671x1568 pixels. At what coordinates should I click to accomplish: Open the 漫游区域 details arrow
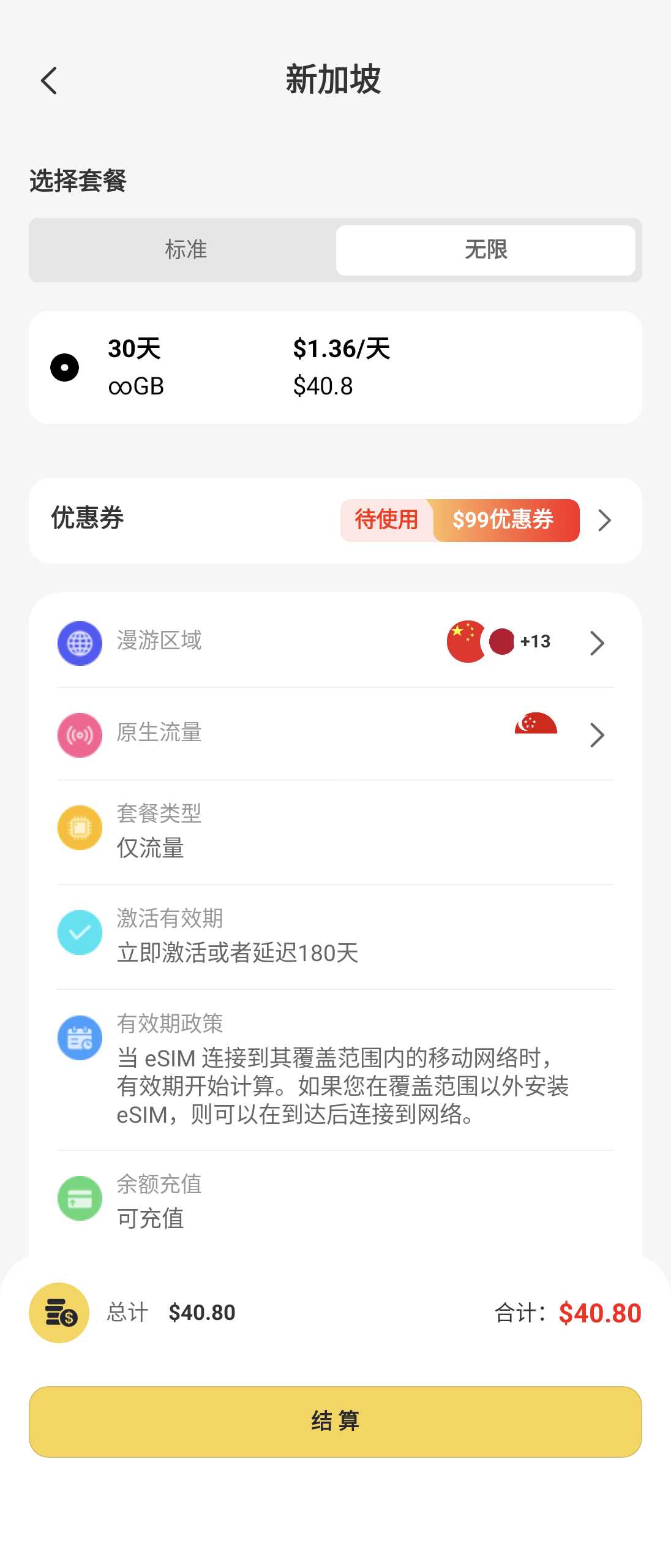[596, 642]
